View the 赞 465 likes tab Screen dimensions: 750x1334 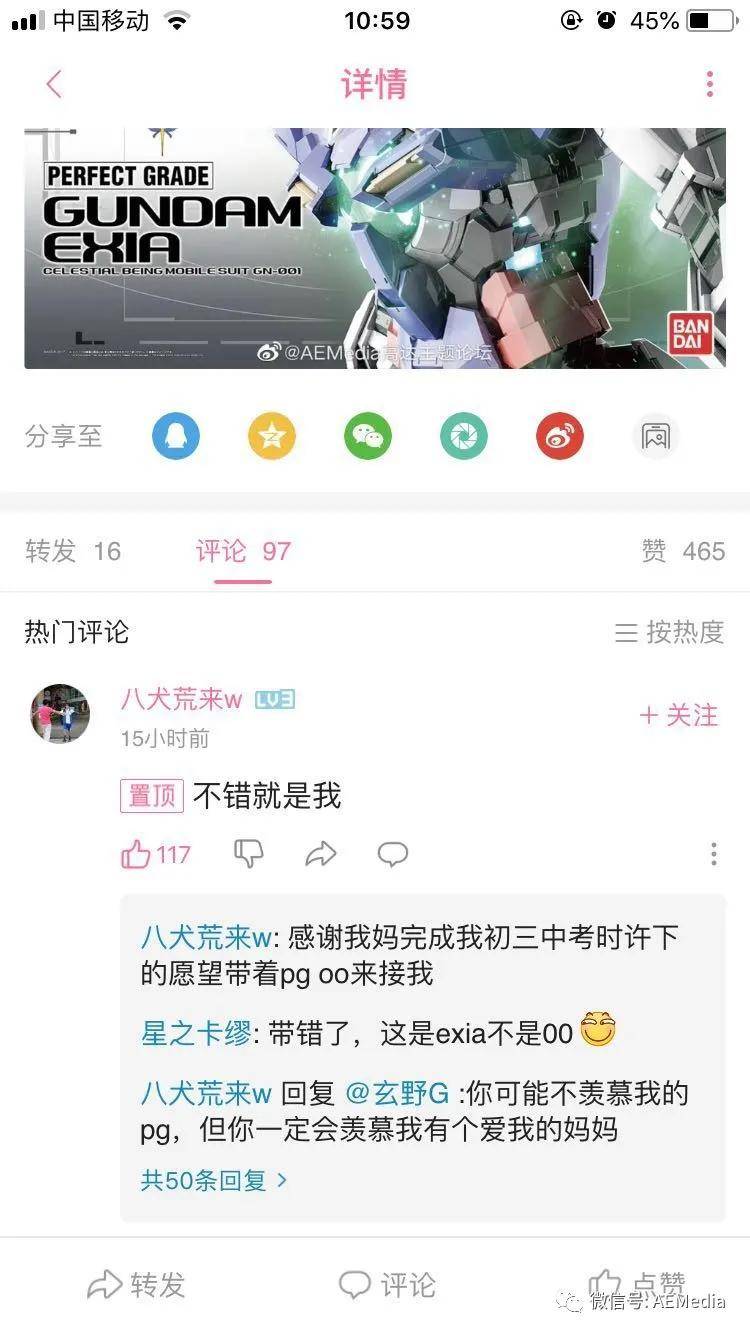[x=683, y=551]
